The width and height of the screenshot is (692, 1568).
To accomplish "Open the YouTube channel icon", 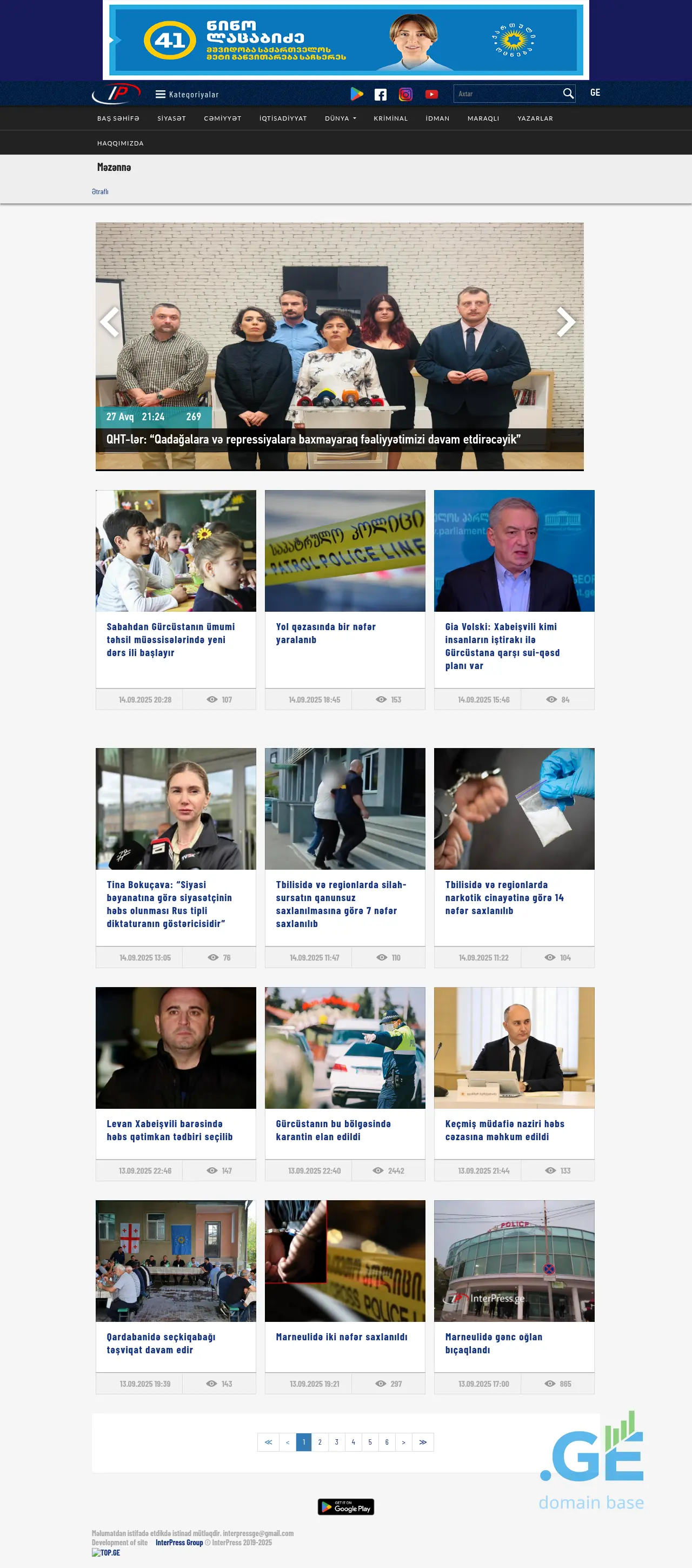I will pos(431,94).
